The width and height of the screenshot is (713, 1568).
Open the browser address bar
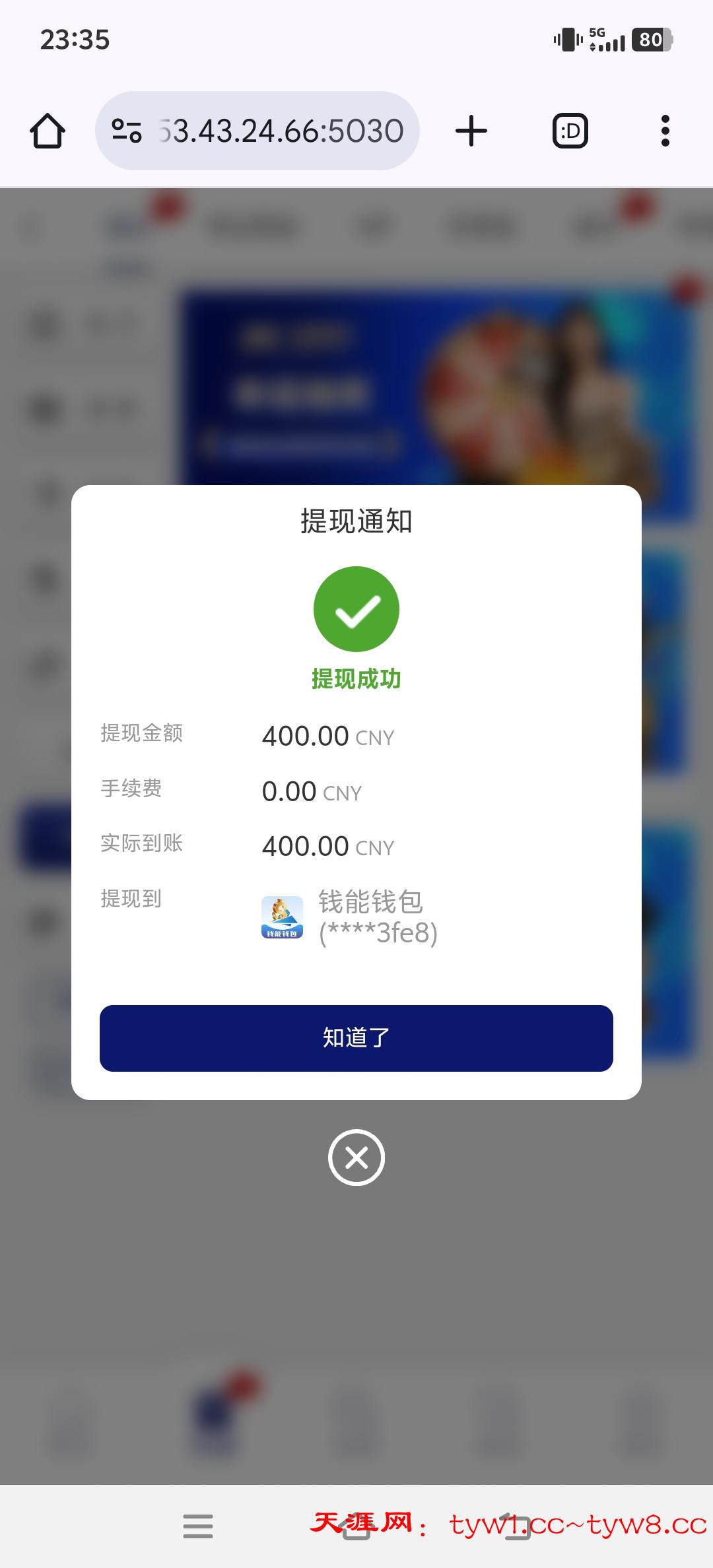coord(281,131)
